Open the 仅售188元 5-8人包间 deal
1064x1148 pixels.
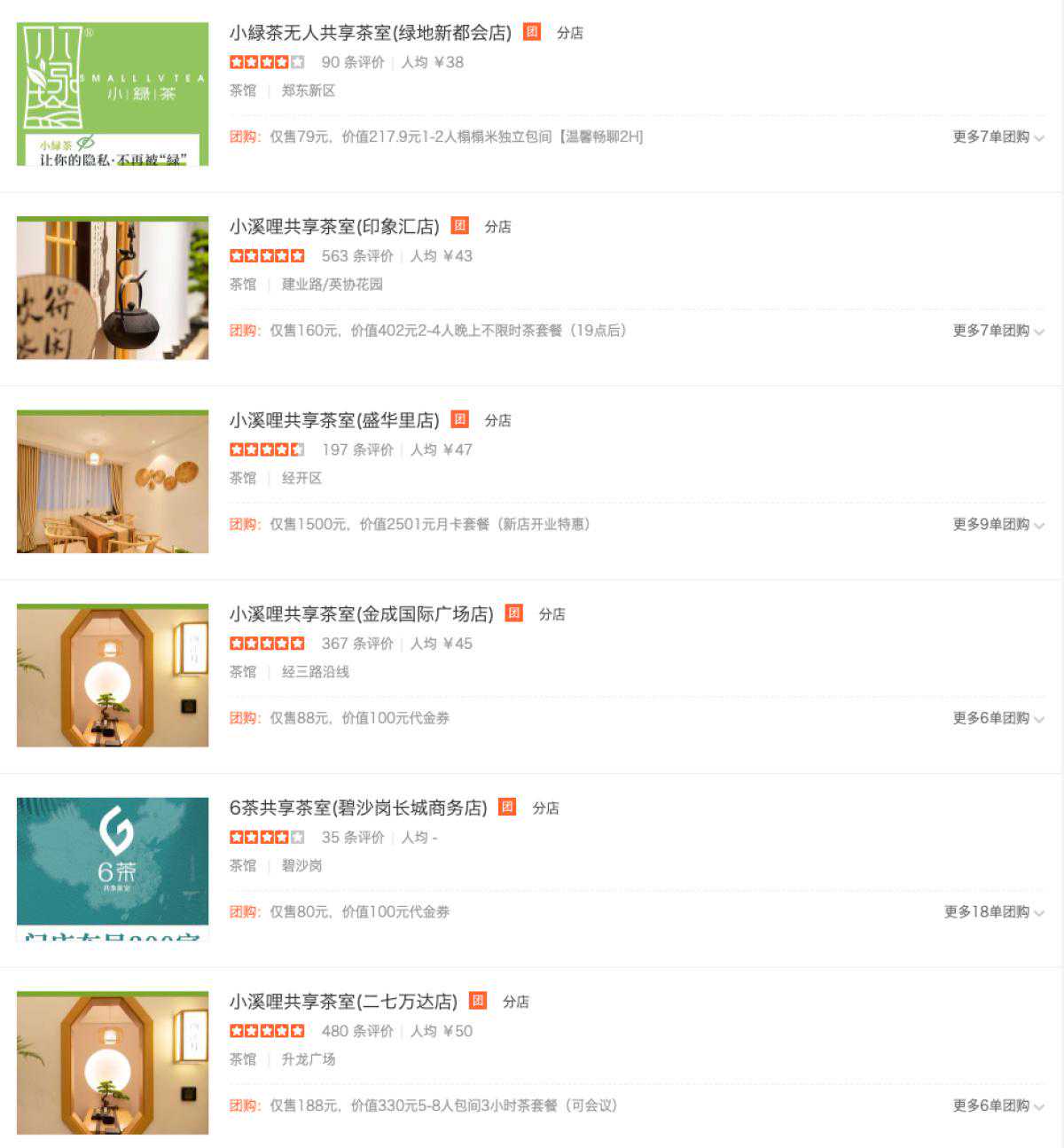click(x=442, y=1106)
